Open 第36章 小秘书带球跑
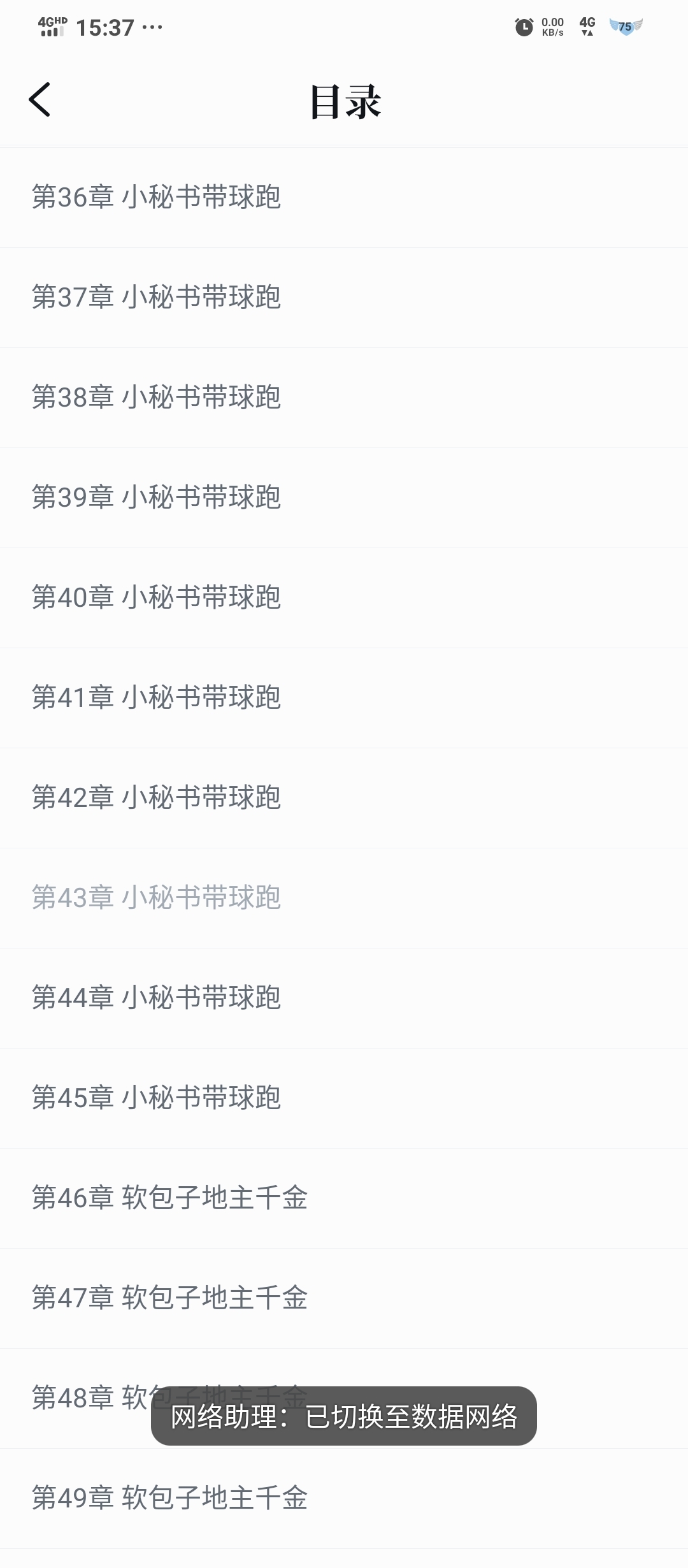The height and width of the screenshot is (1568, 688). tap(156, 197)
